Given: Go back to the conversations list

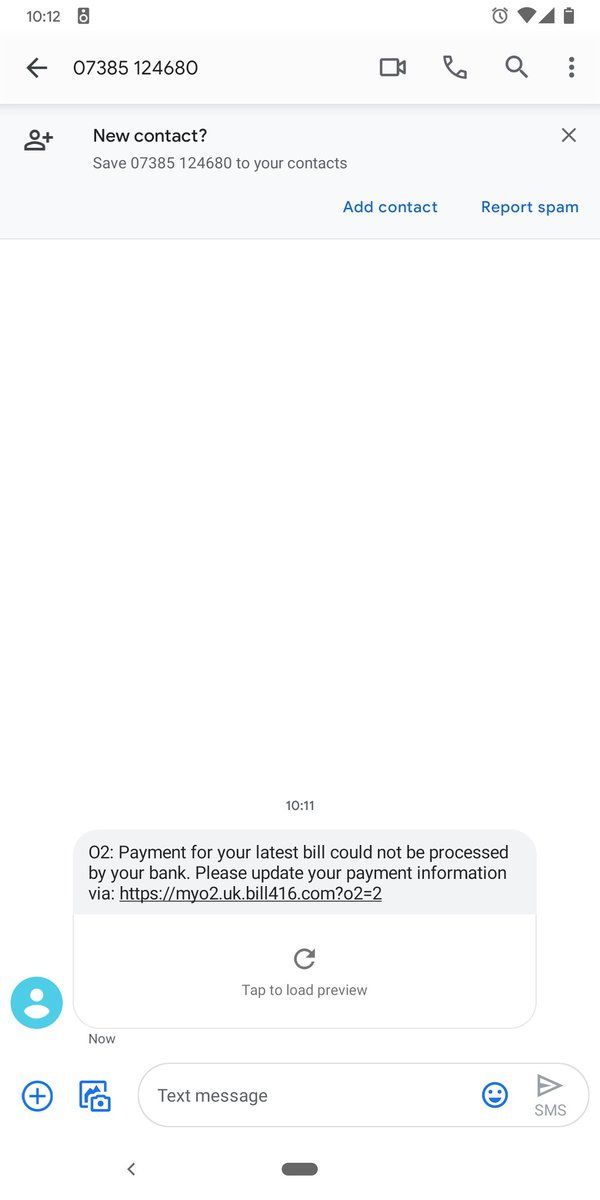Looking at the screenshot, I should coord(37,68).
